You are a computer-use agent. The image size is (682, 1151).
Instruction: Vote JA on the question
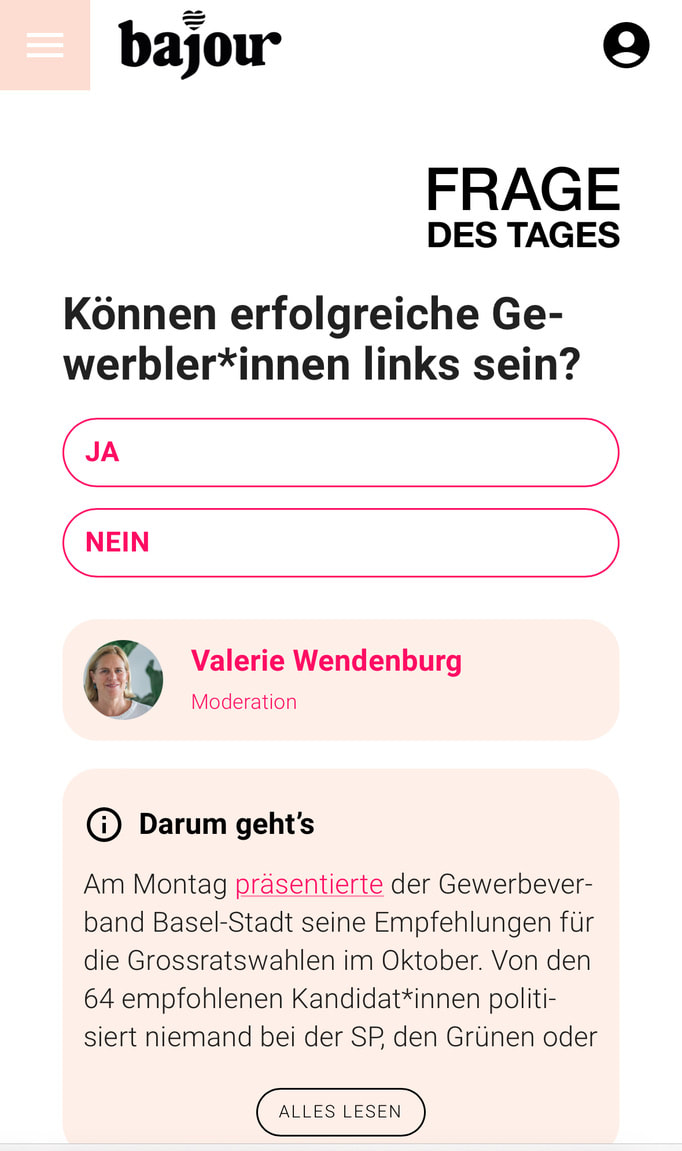(340, 452)
